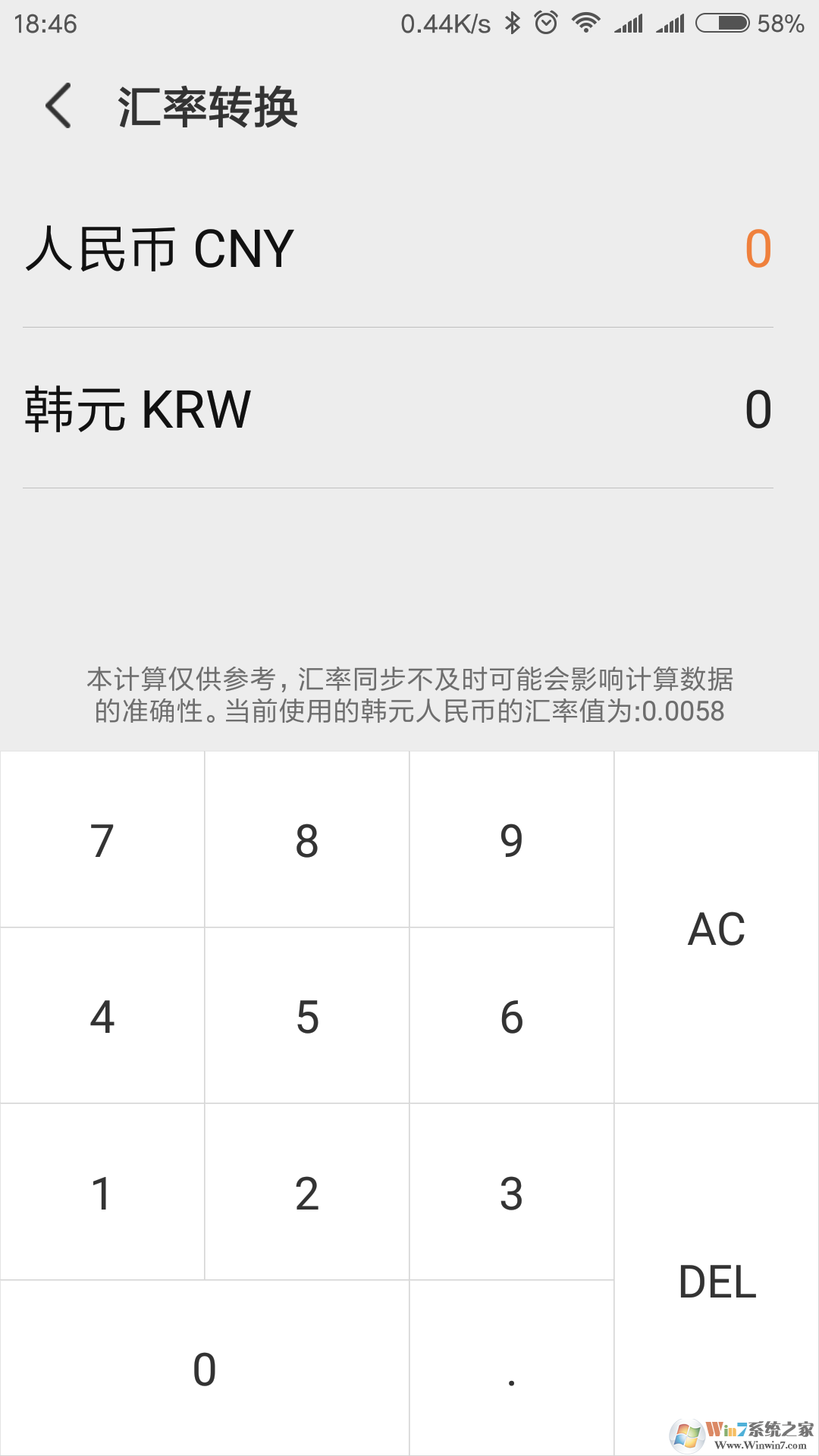This screenshot has width=819, height=1456.
Task: Click the 汇率转换 title text
Action: coord(209,106)
